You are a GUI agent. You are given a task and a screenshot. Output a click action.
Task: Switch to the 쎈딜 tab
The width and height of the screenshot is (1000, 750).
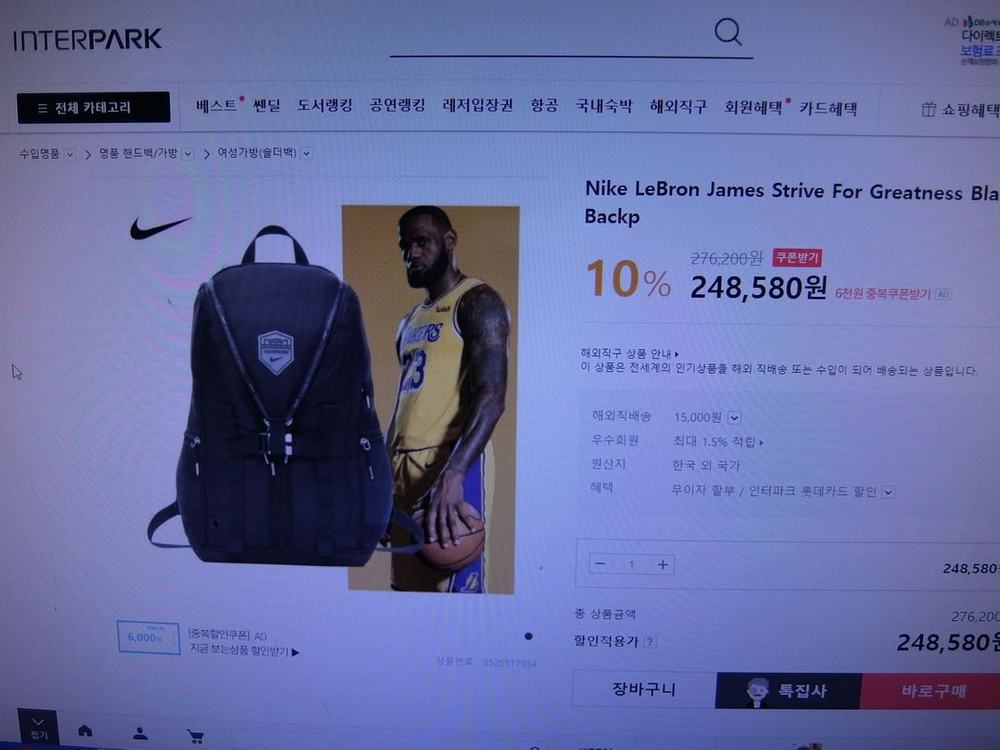[x=267, y=106]
